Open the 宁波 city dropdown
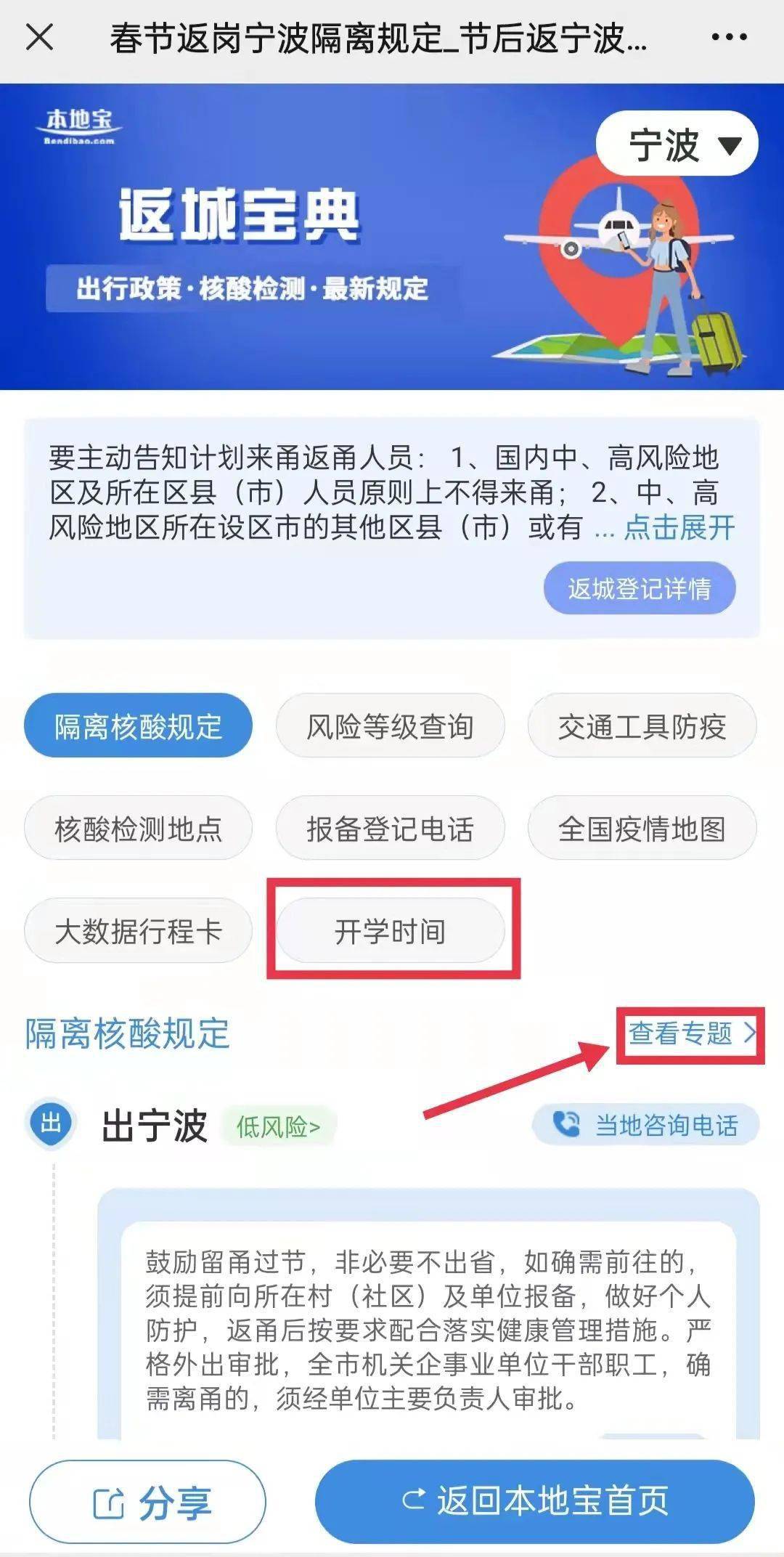The image size is (784, 1557). (677, 144)
